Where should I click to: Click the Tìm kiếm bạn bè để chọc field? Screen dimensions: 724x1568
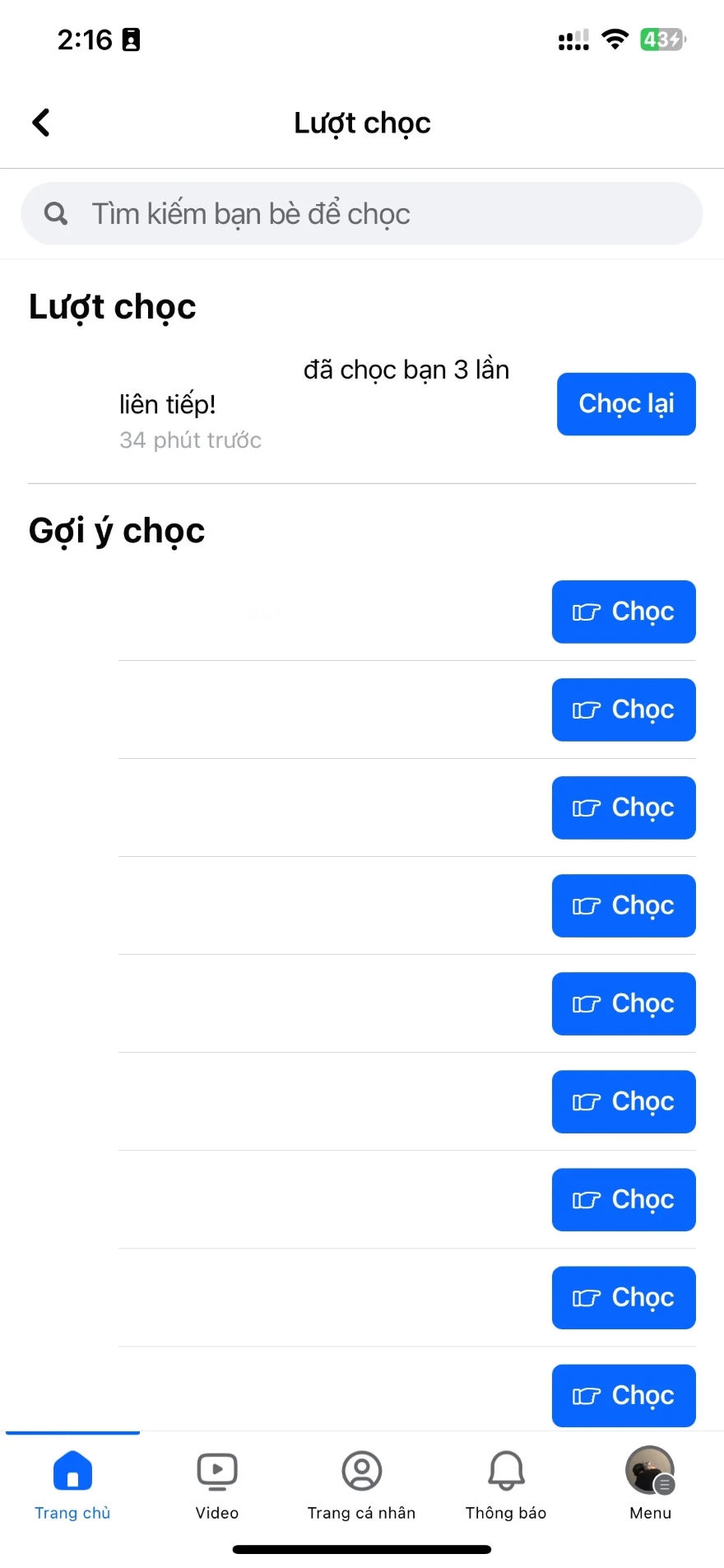(x=362, y=213)
